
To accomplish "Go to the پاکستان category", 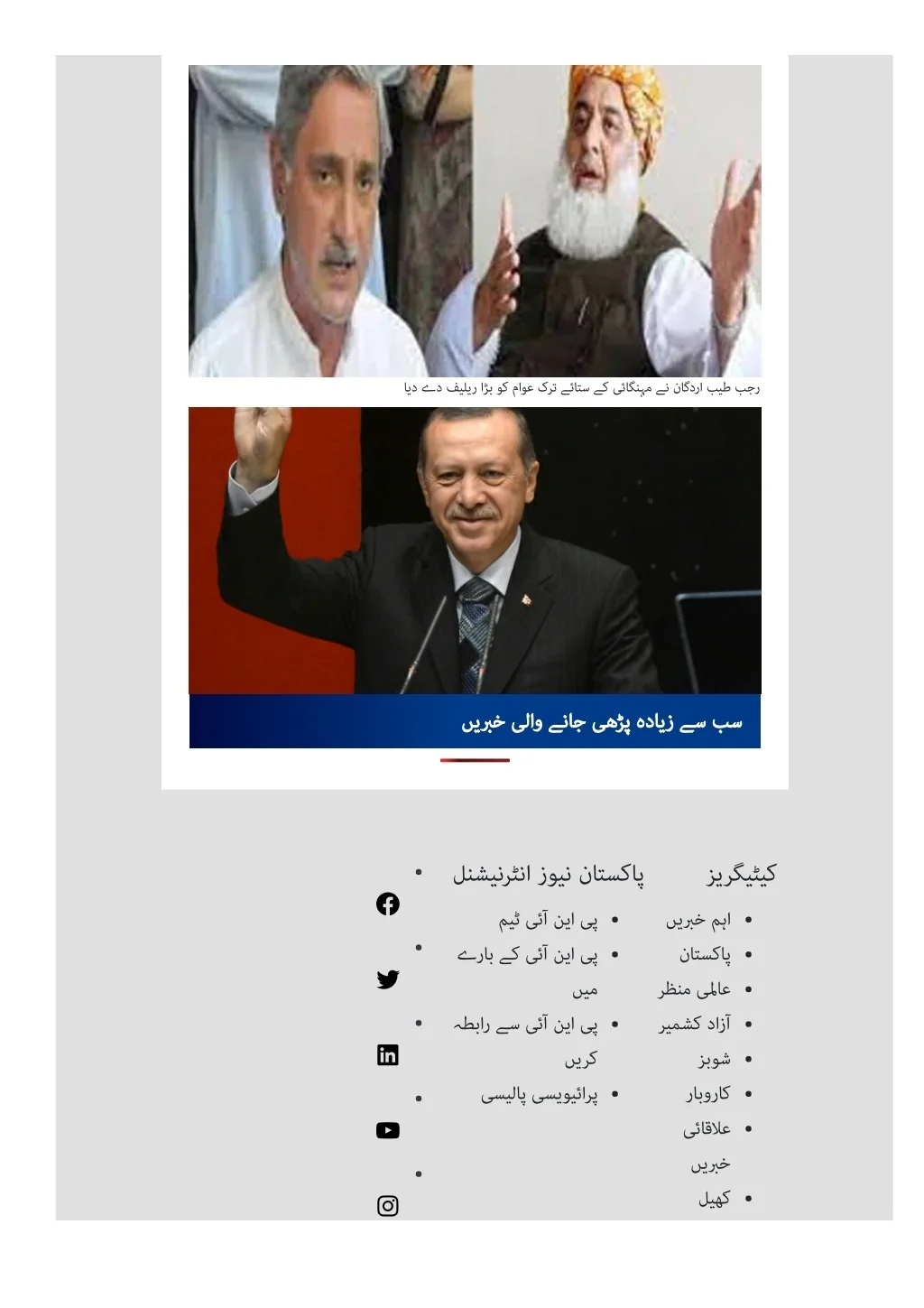I will pyautogui.click(x=705, y=955).
